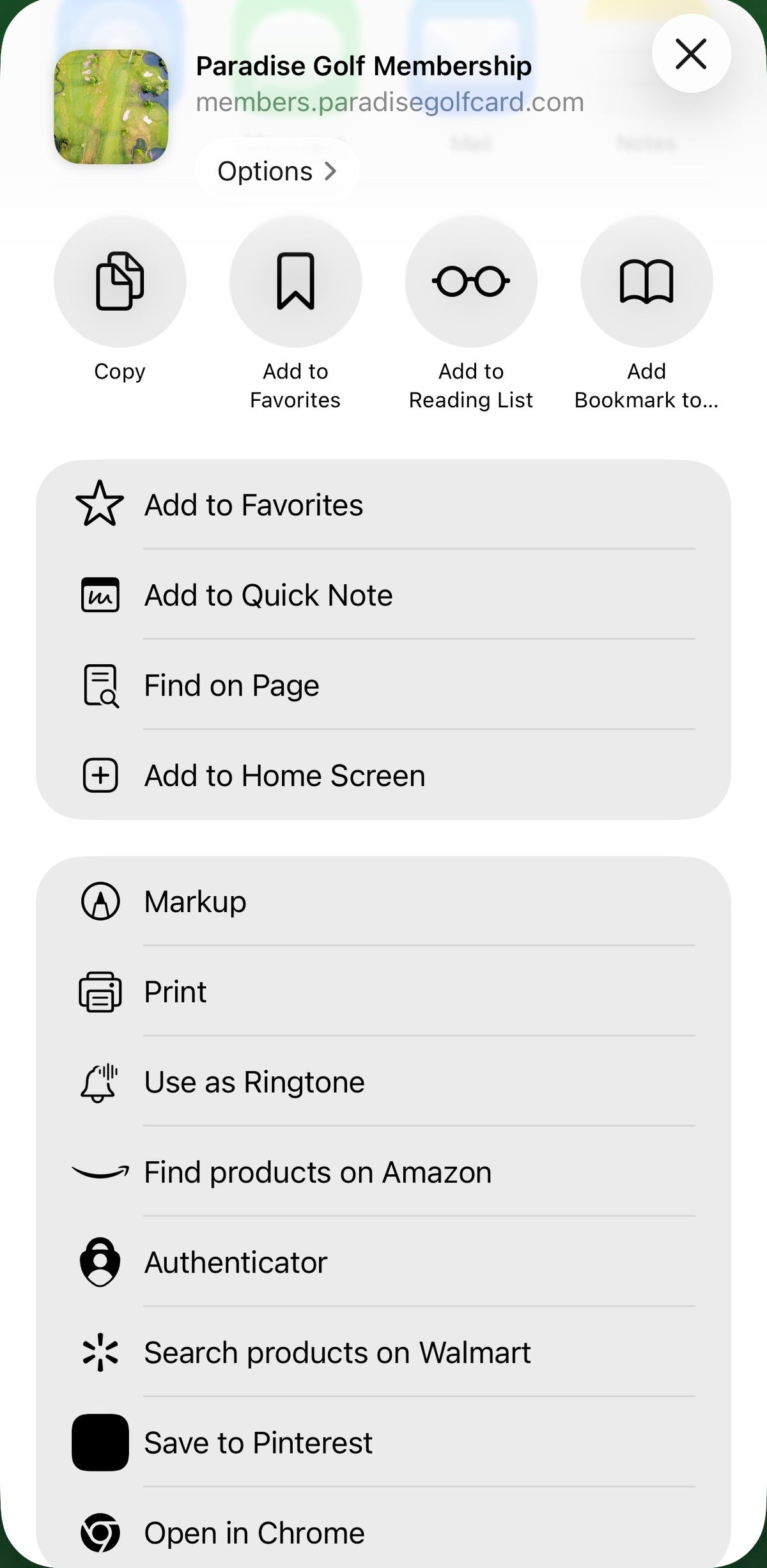Tap the bookmark icon Add to Favorites

pyautogui.click(x=295, y=281)
